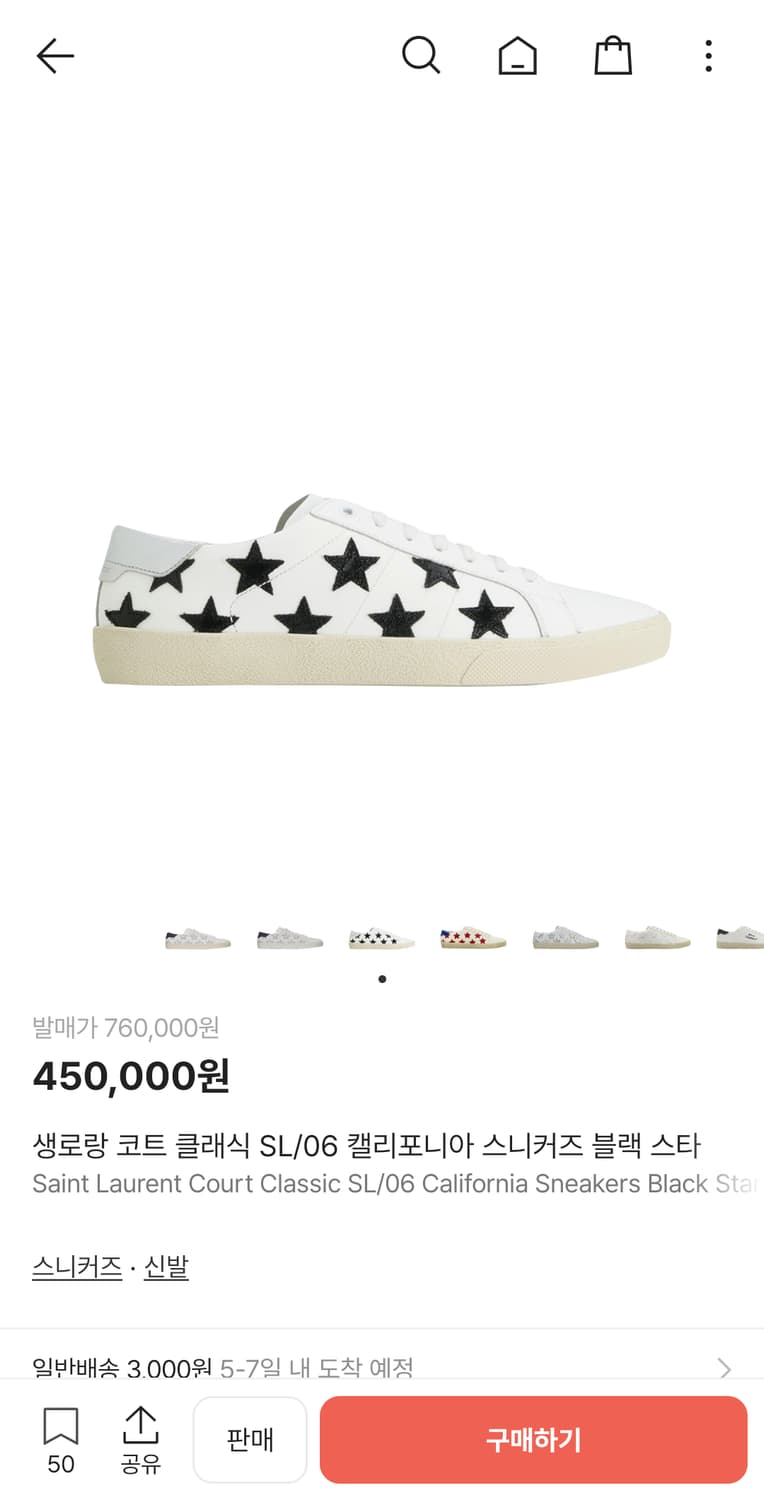Select the red star sneaker thumbnail
This screenshot has height=1500, width=764.
tap(472, 937)
